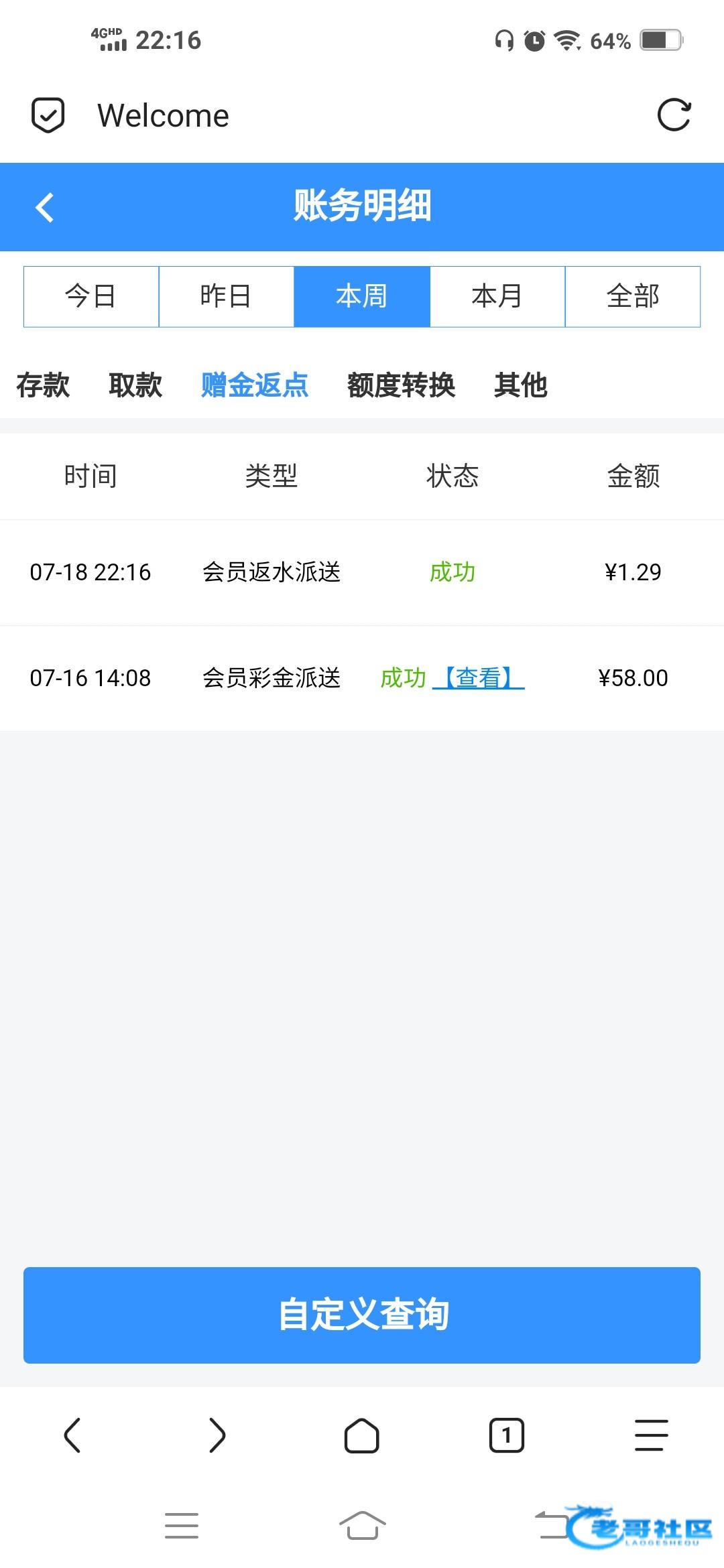The image size is (724, 1568).
Task: Switch to 取款 category
Action: point(135,385)
